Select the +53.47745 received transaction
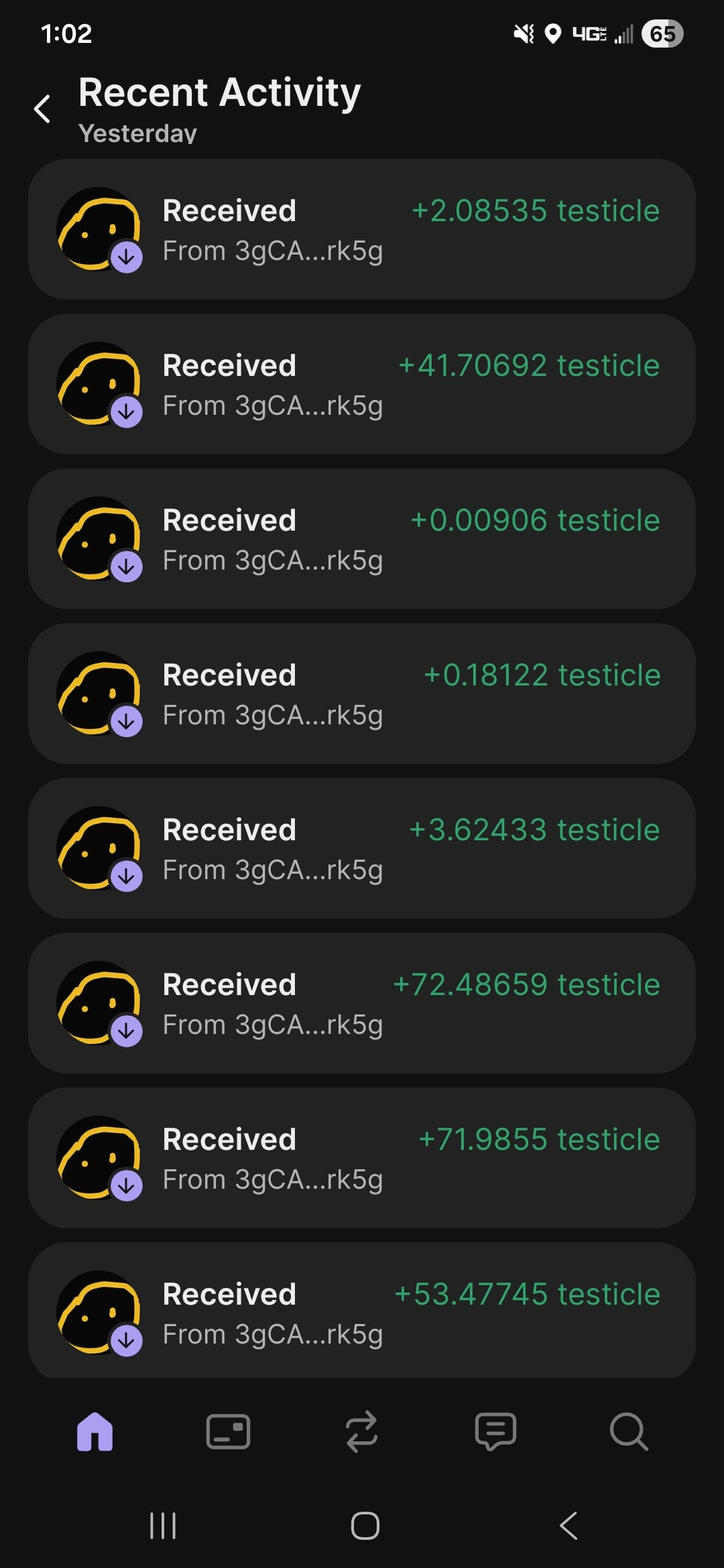724x1568 pixels. (362, 1311)
